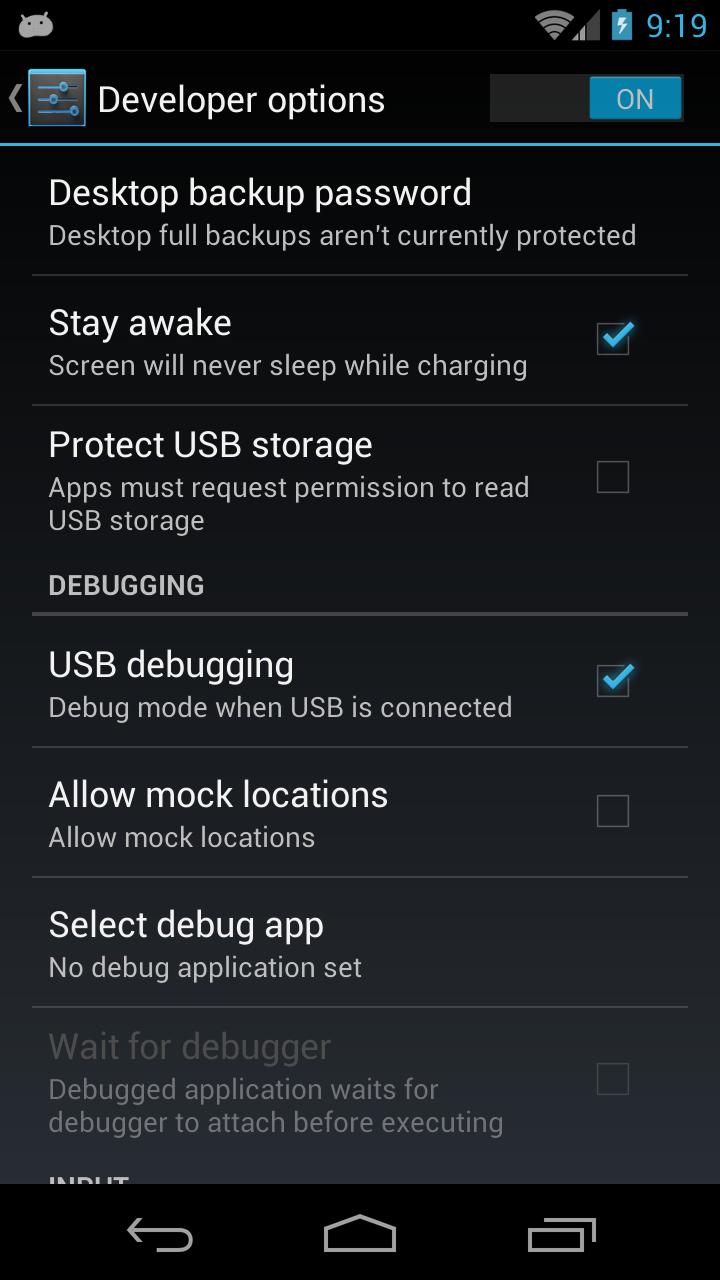The image size is (720, 1280).
Task: Uncheck the Stay awake checkbox
Action: (612, 339)
